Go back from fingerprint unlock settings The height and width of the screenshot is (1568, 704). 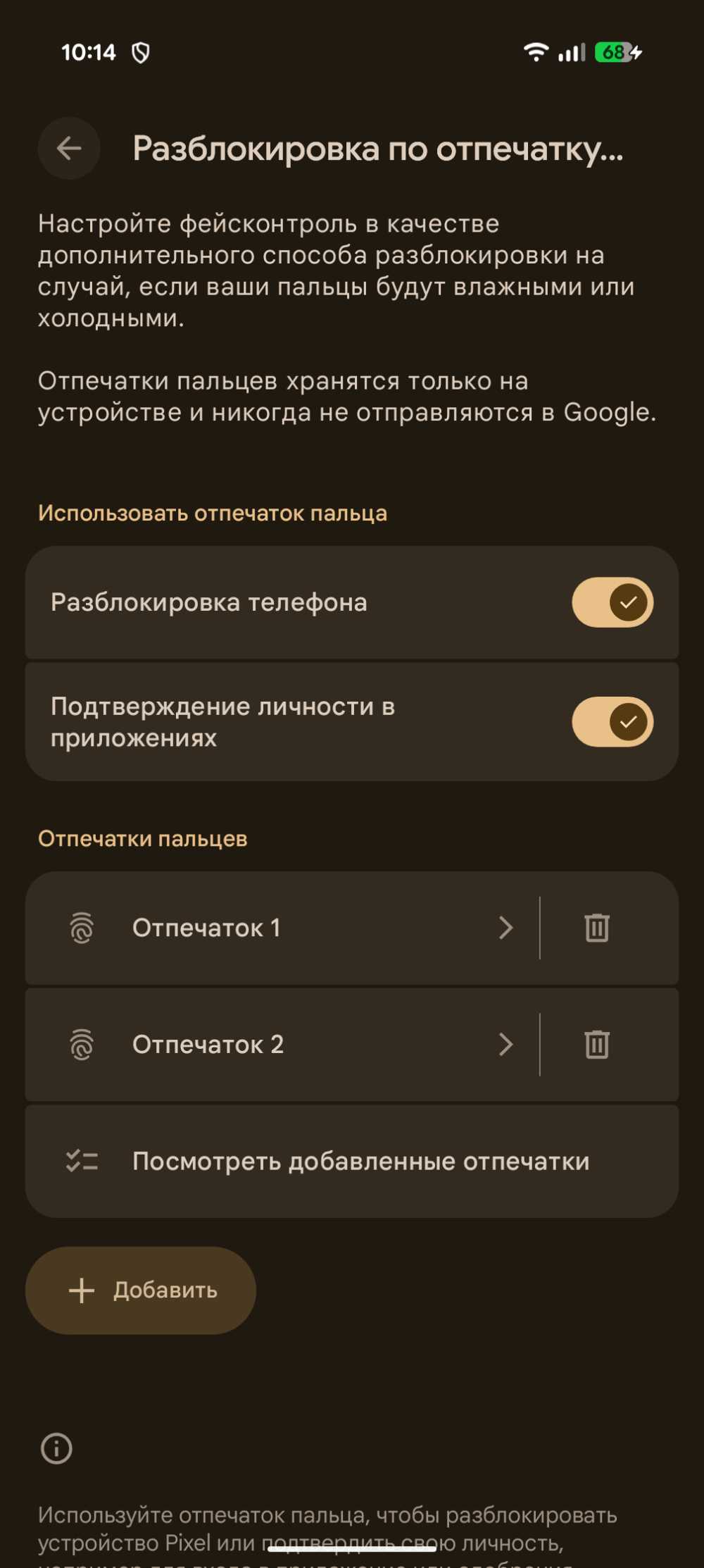(69, 149)
